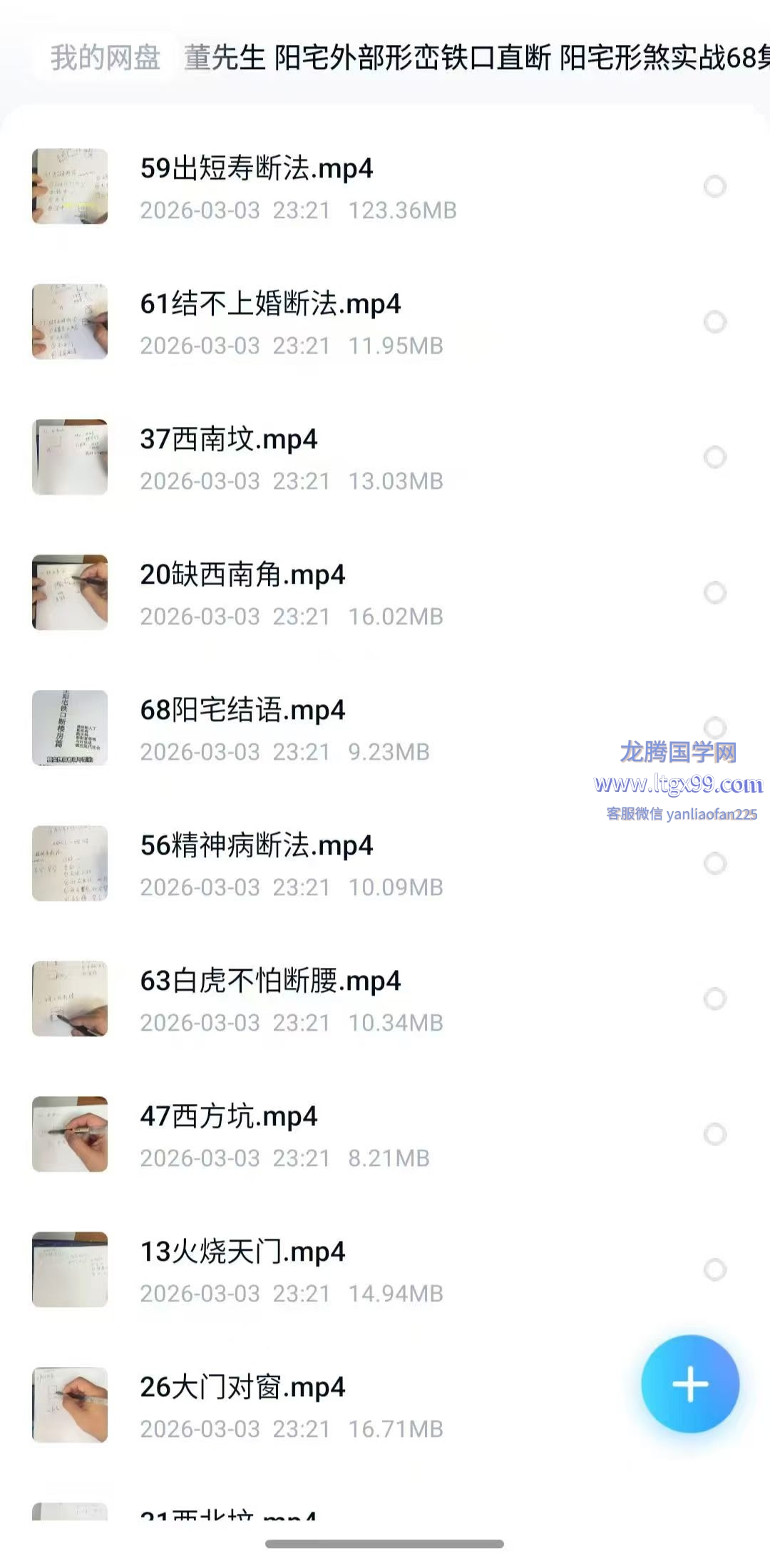770x1568 pixels.
Task: Go to 我的网盘 breadcrumb
Action: tap(105, 58)
